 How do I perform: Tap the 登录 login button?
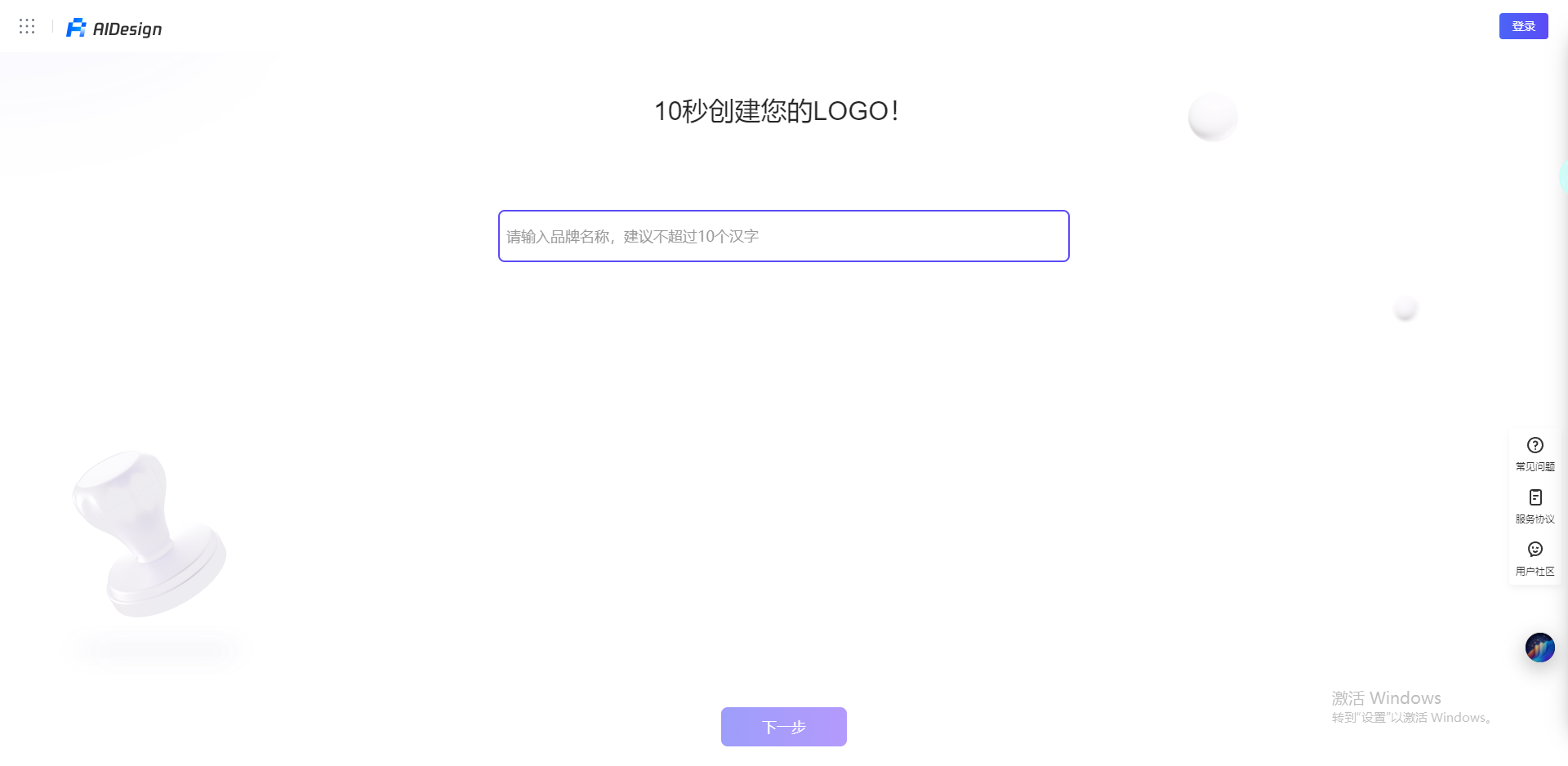[1523, 26]
